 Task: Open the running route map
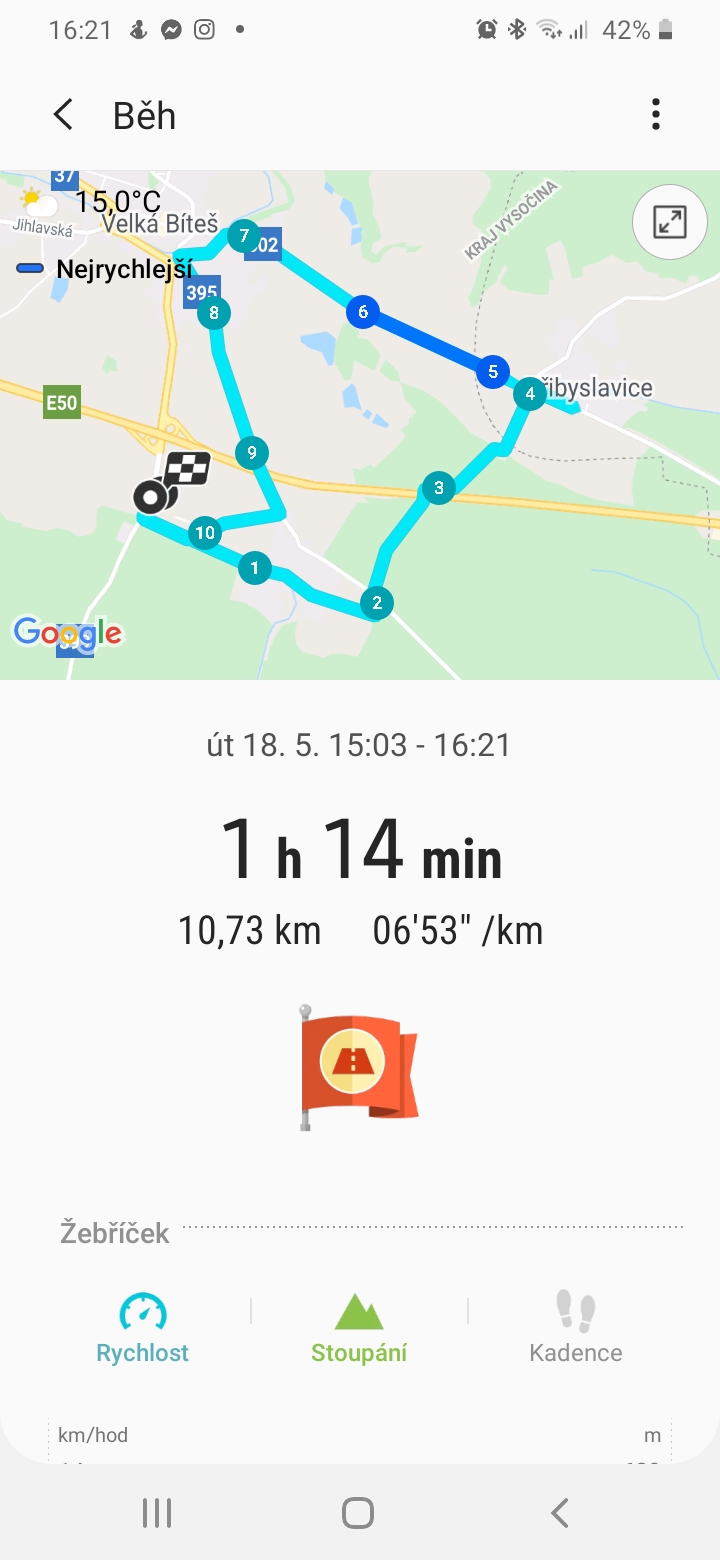coord(360,425)
